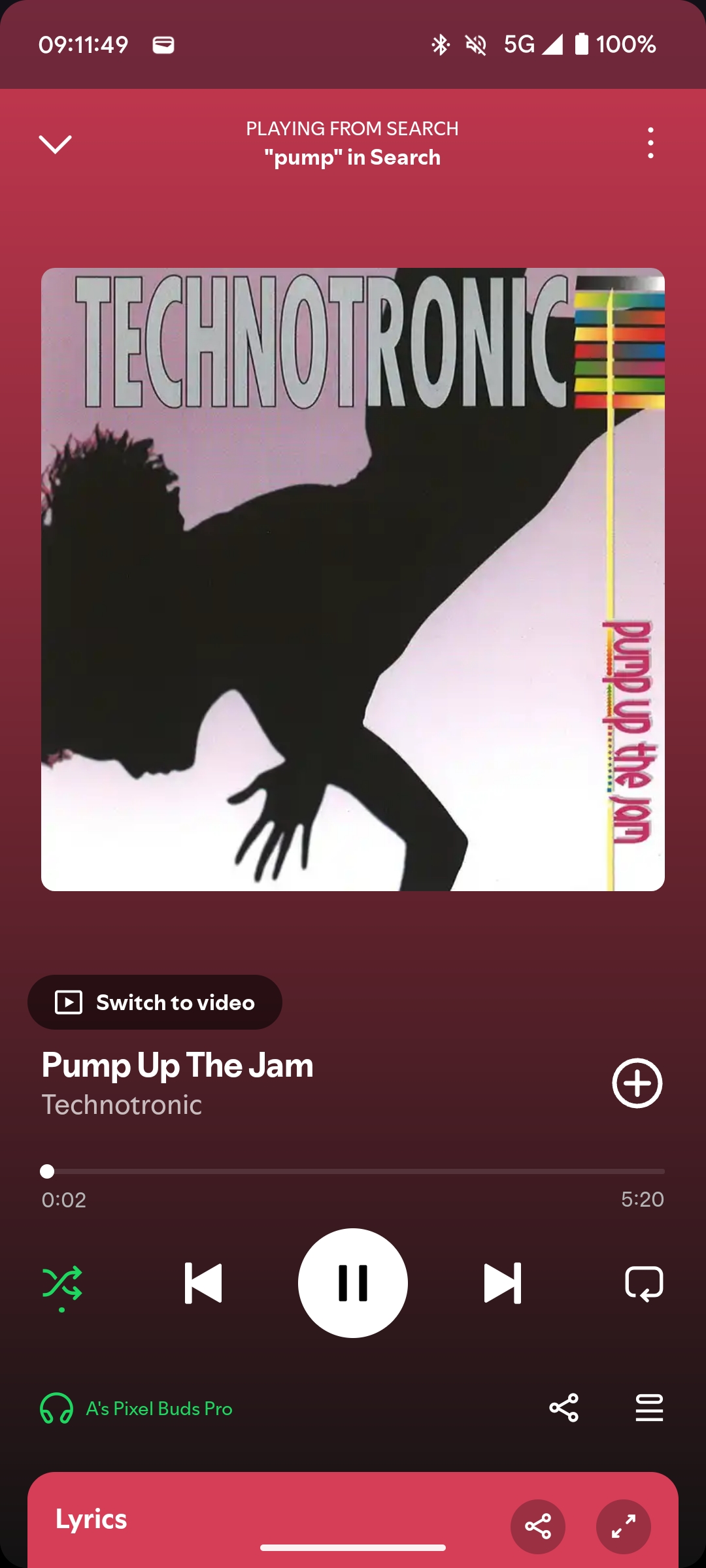
Task: Switch to video
Action: [x=155, y=1002]
